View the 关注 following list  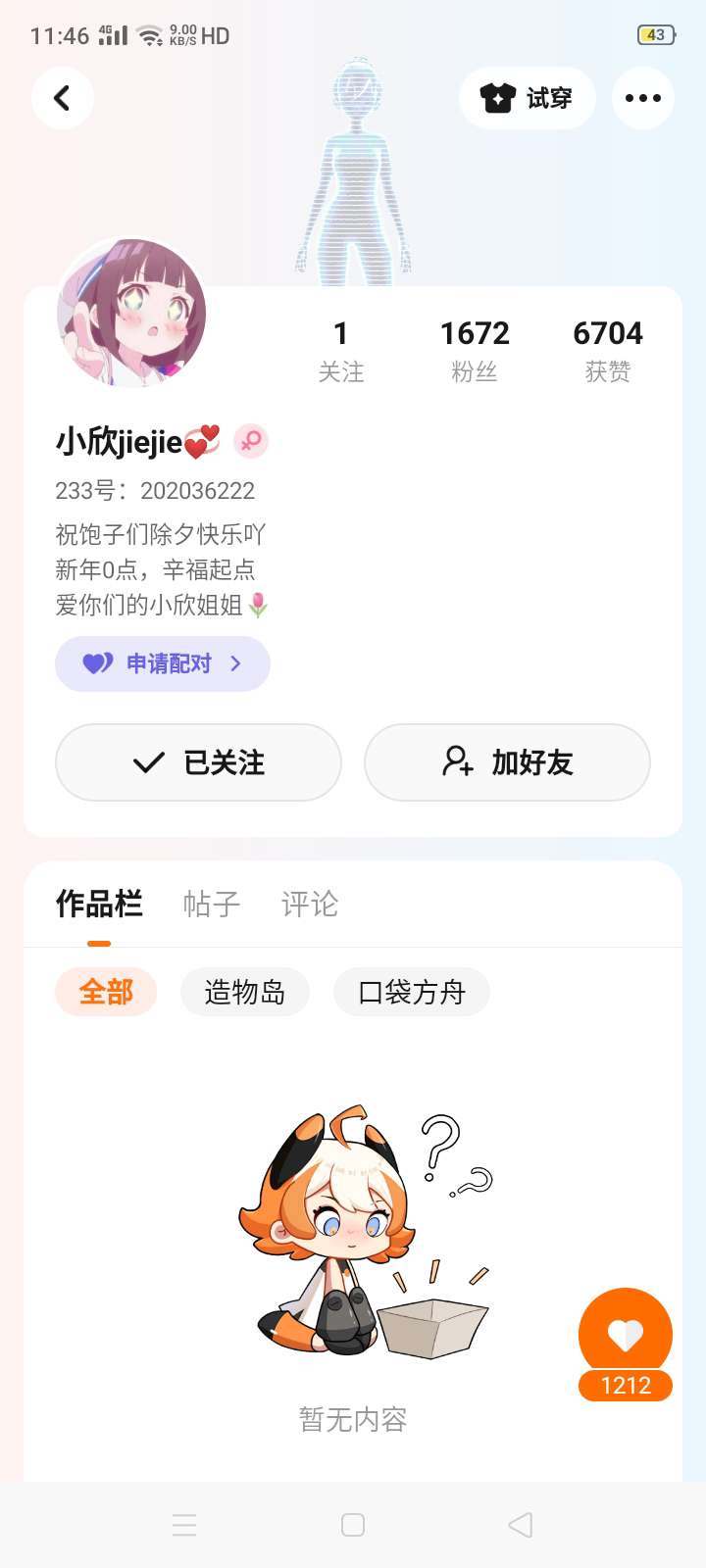click(x=341, y=351)
